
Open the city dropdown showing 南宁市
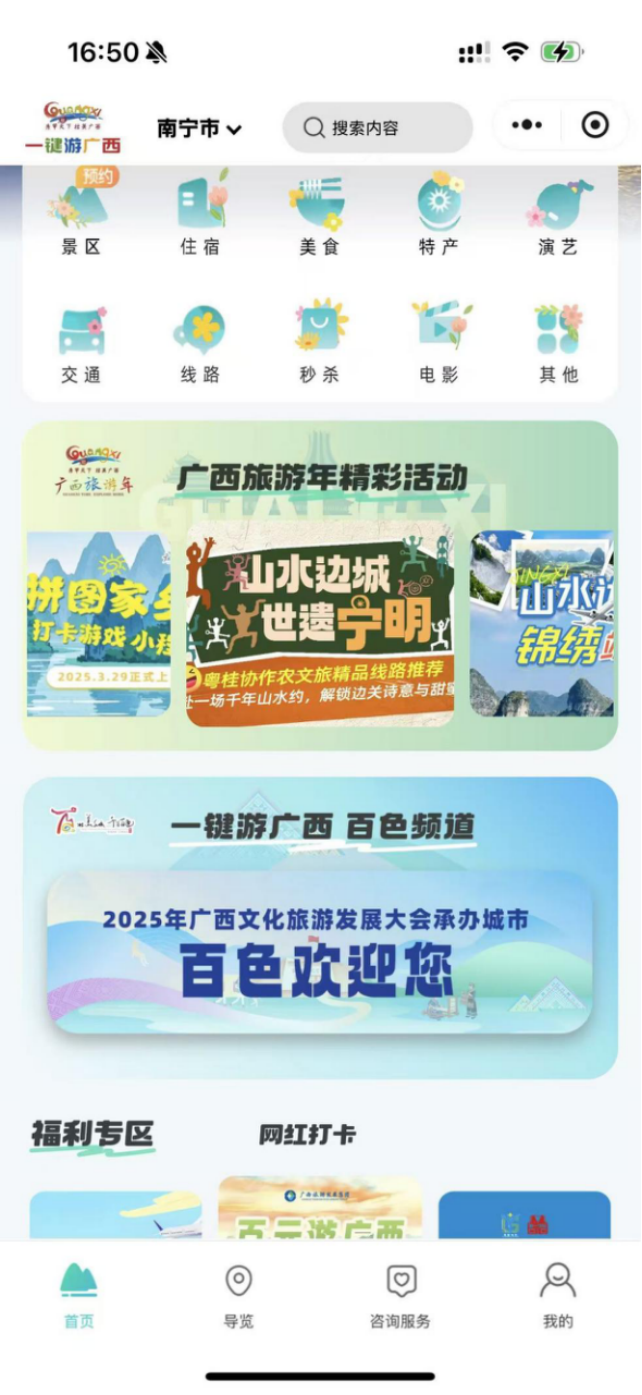[x=199, y=128]
